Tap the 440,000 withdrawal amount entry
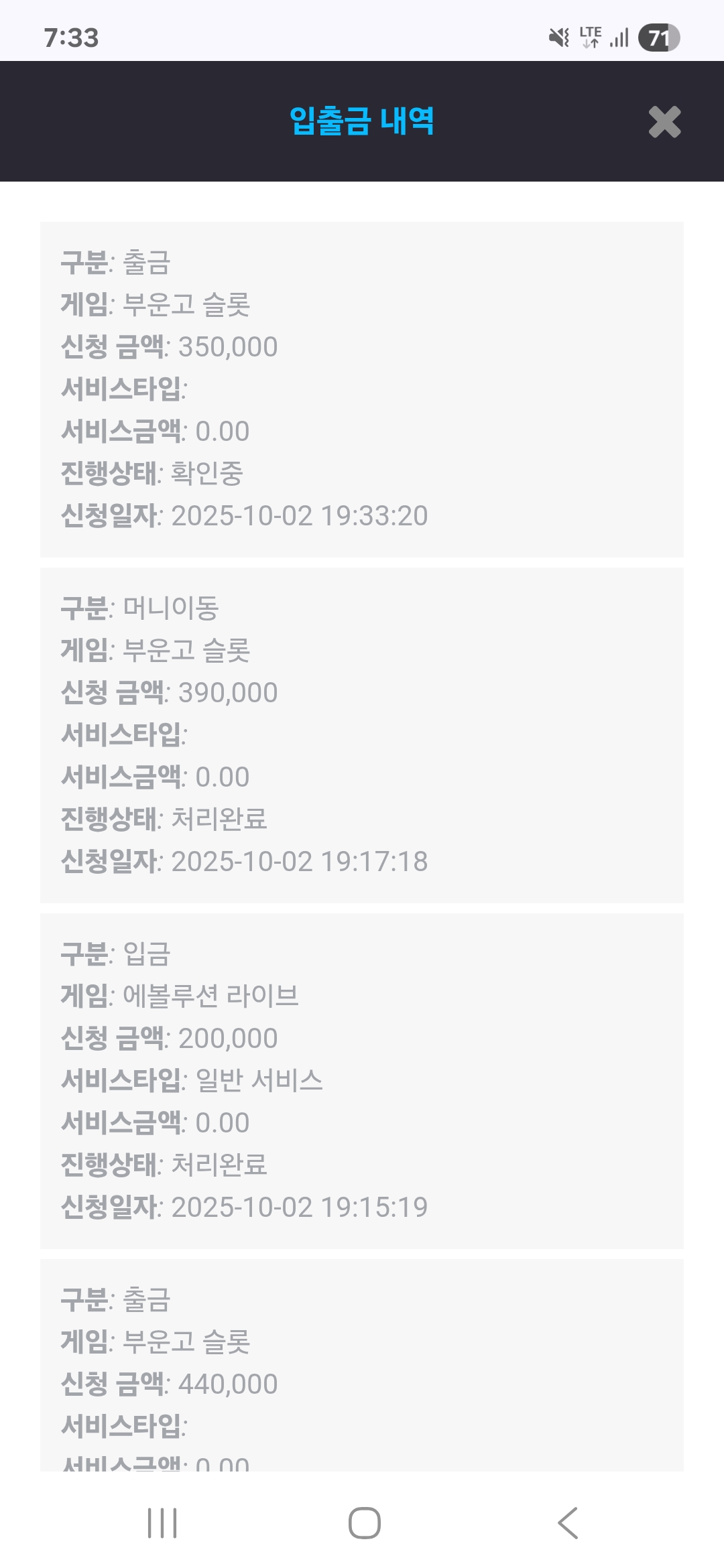This screenshot has width=724, height=1568. [x=227, y=1382]
